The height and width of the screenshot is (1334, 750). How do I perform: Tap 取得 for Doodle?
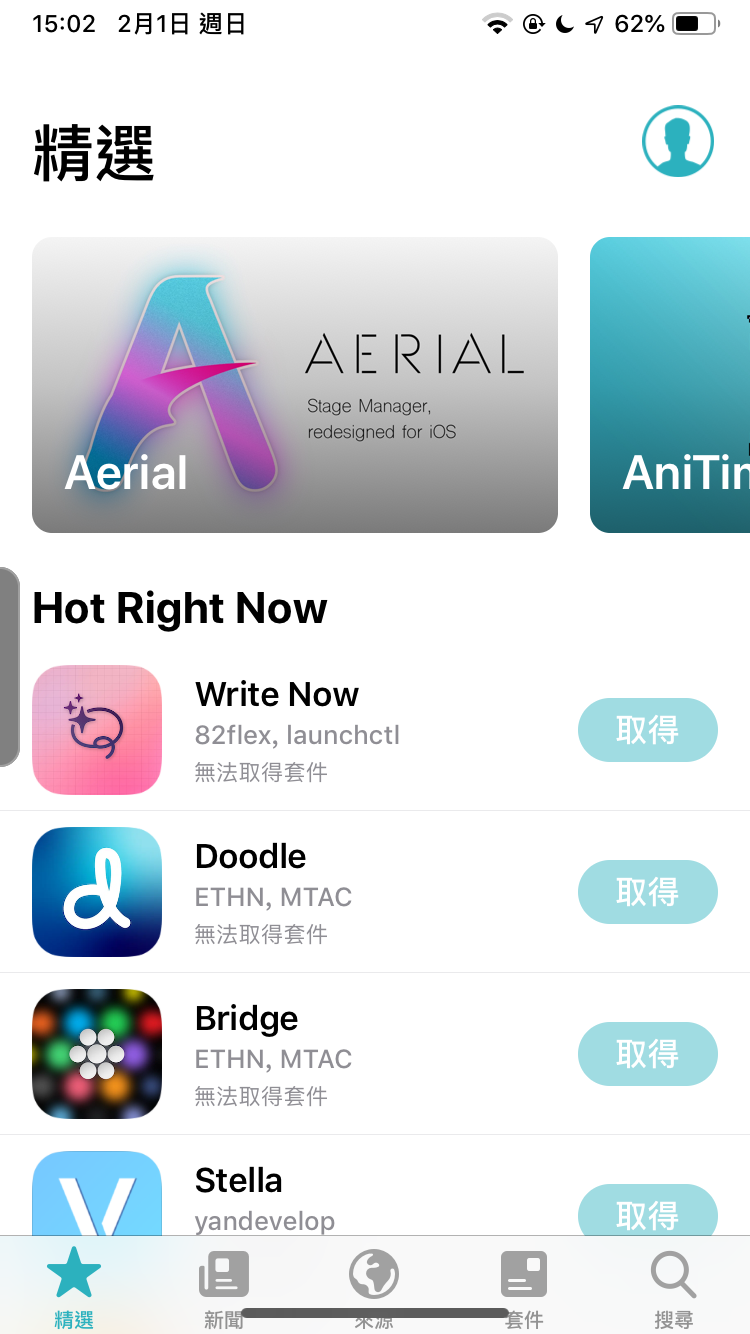(x=647, y=892)
